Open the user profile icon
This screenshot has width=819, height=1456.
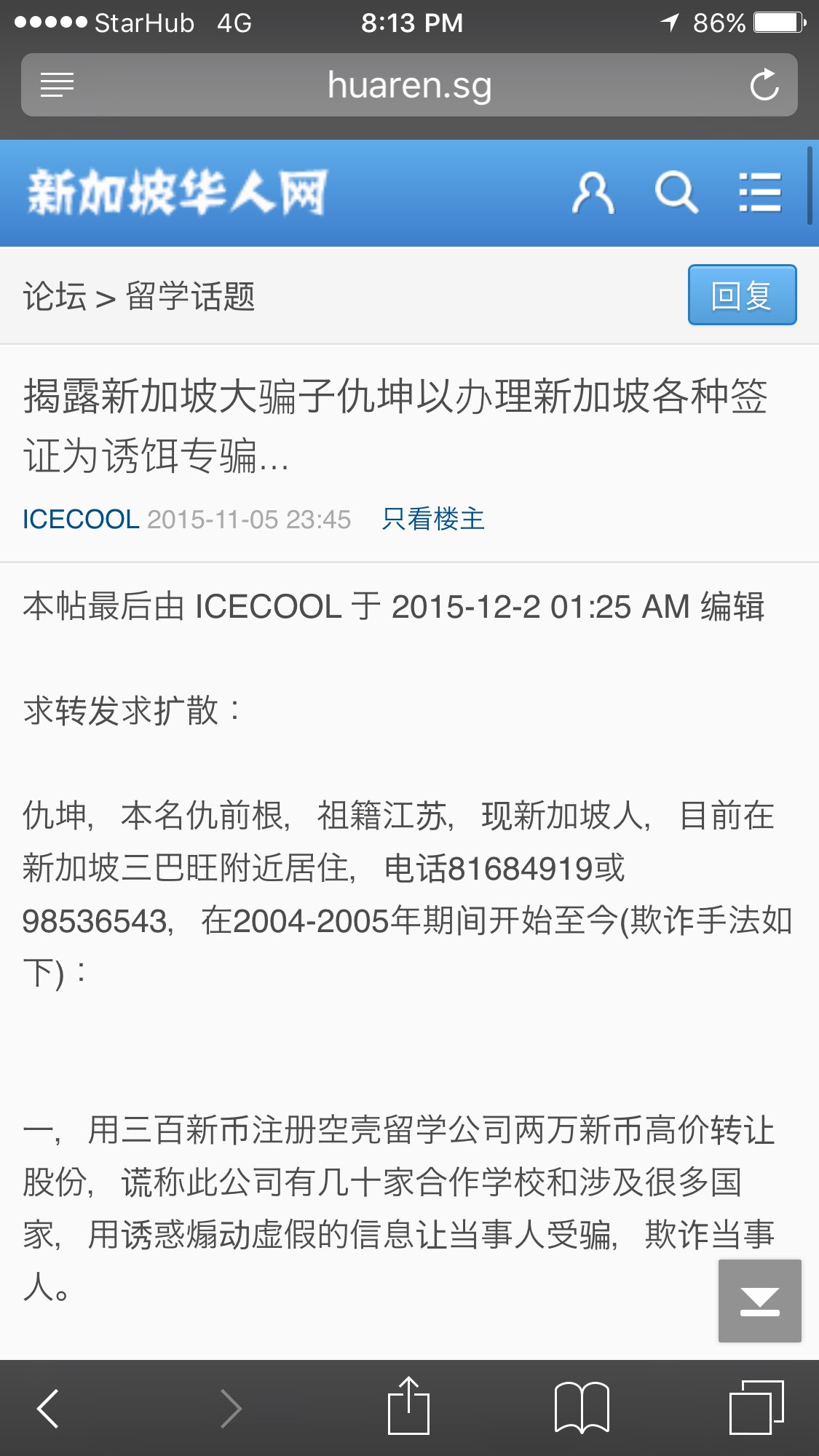tap(593, 194)
